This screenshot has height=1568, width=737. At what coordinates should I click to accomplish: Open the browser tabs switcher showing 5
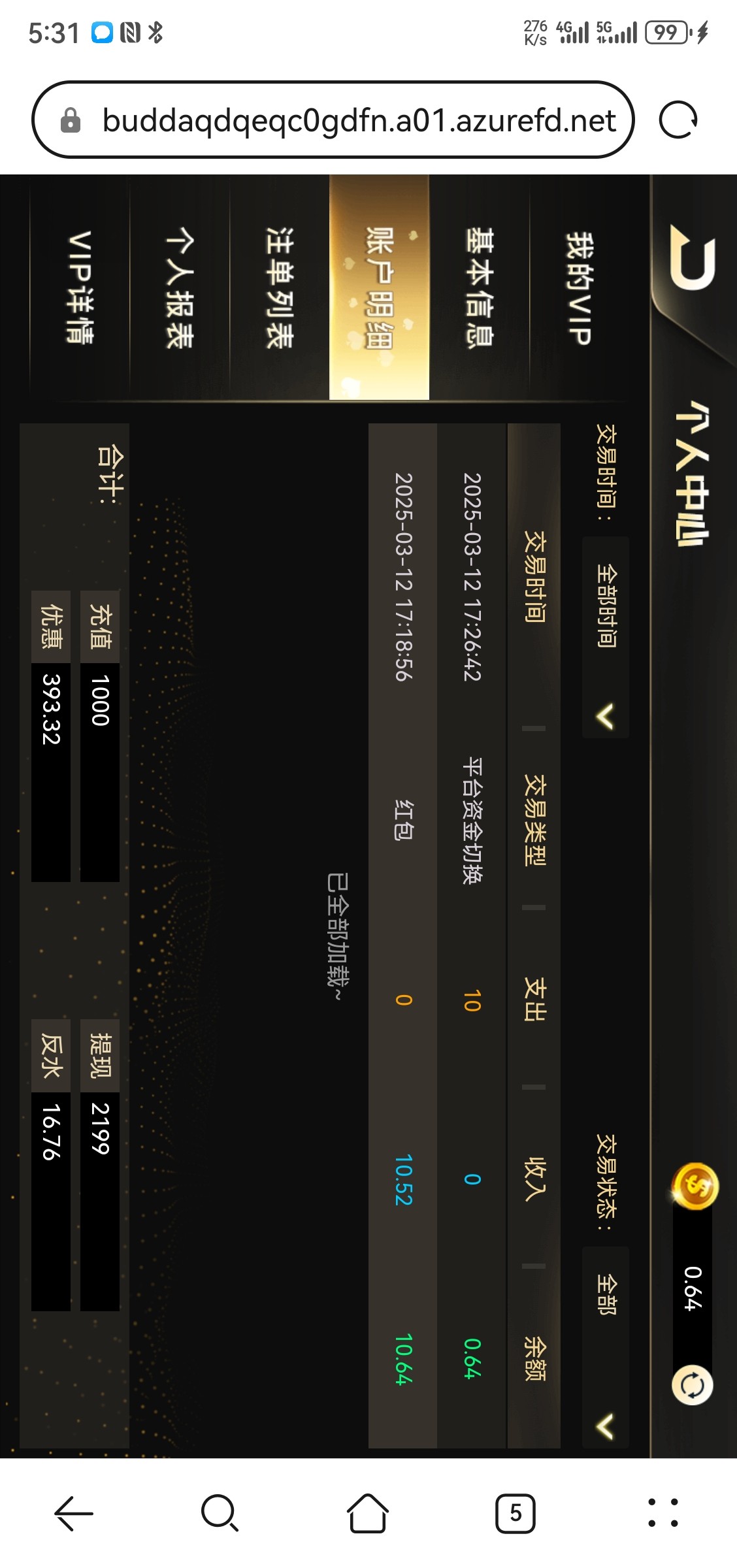[516, 1513]
